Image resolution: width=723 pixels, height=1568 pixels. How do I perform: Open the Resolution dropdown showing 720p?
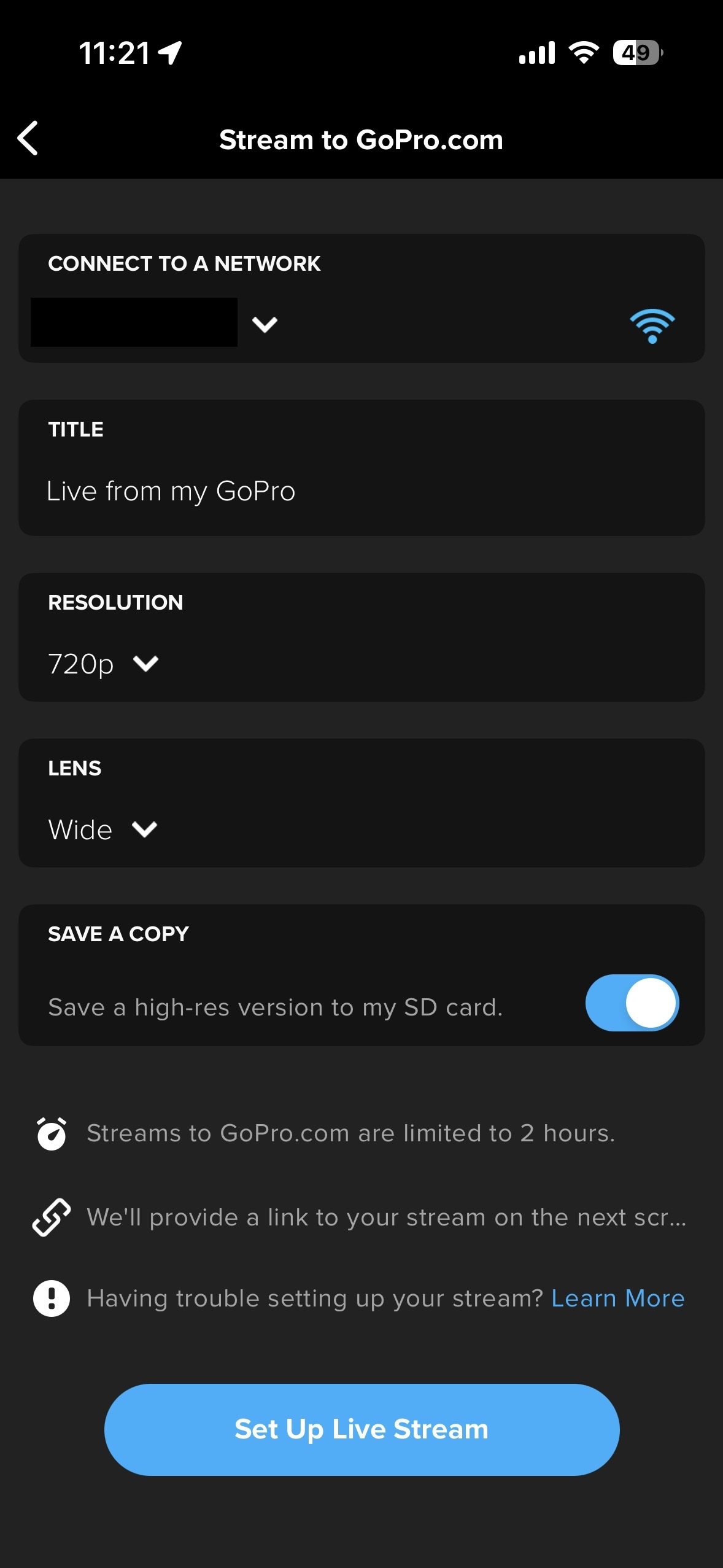[147, 663]
